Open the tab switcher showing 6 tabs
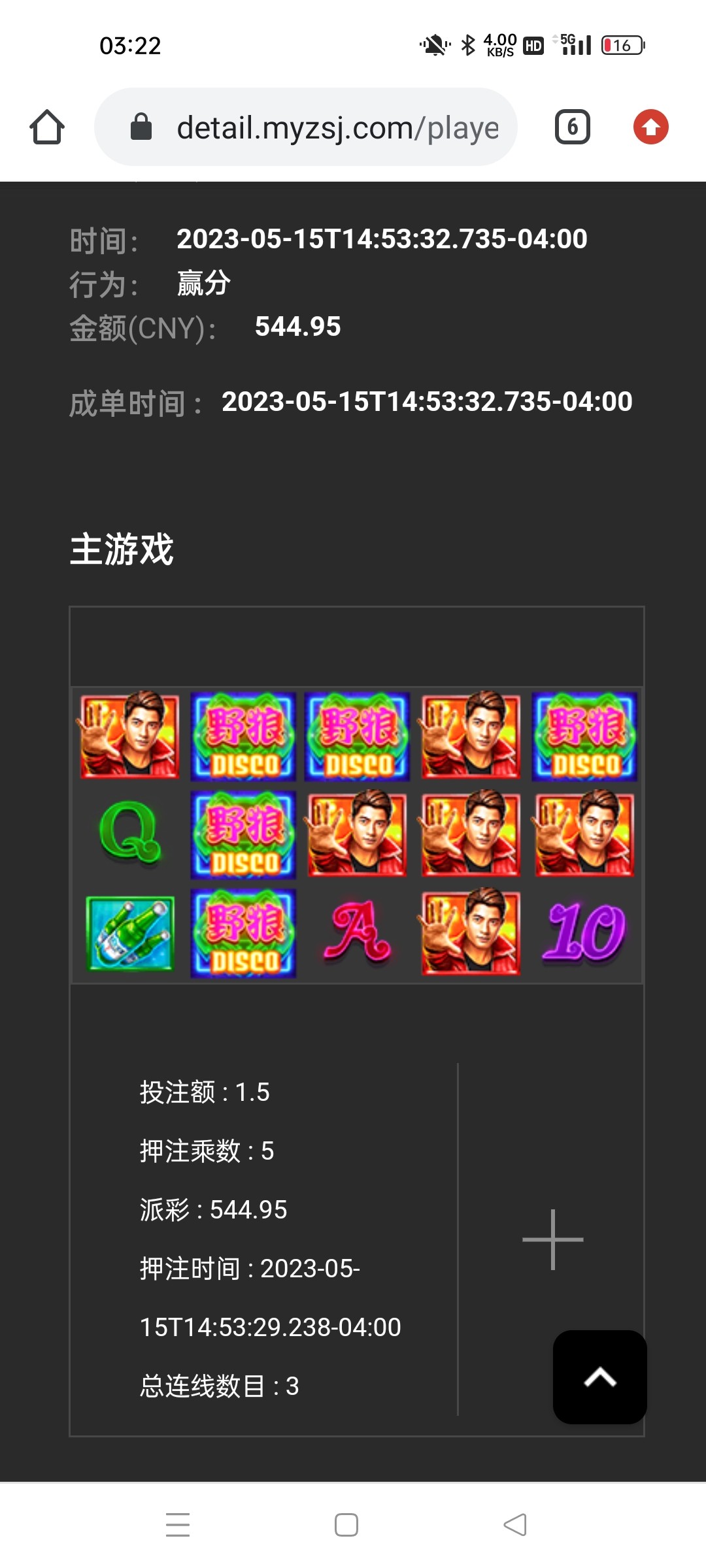 click(572, 127)
